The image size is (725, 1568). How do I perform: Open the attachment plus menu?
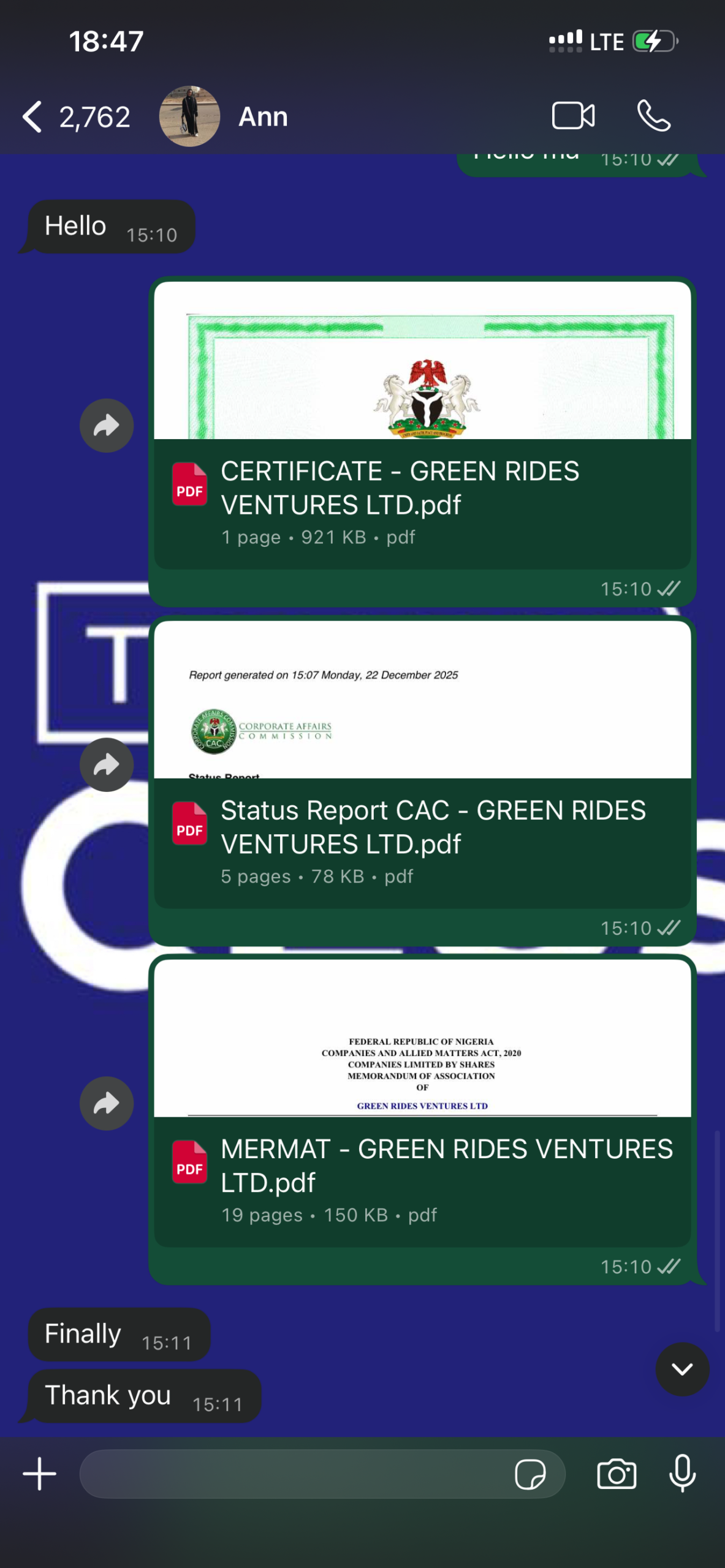(x=40, y=1474)
